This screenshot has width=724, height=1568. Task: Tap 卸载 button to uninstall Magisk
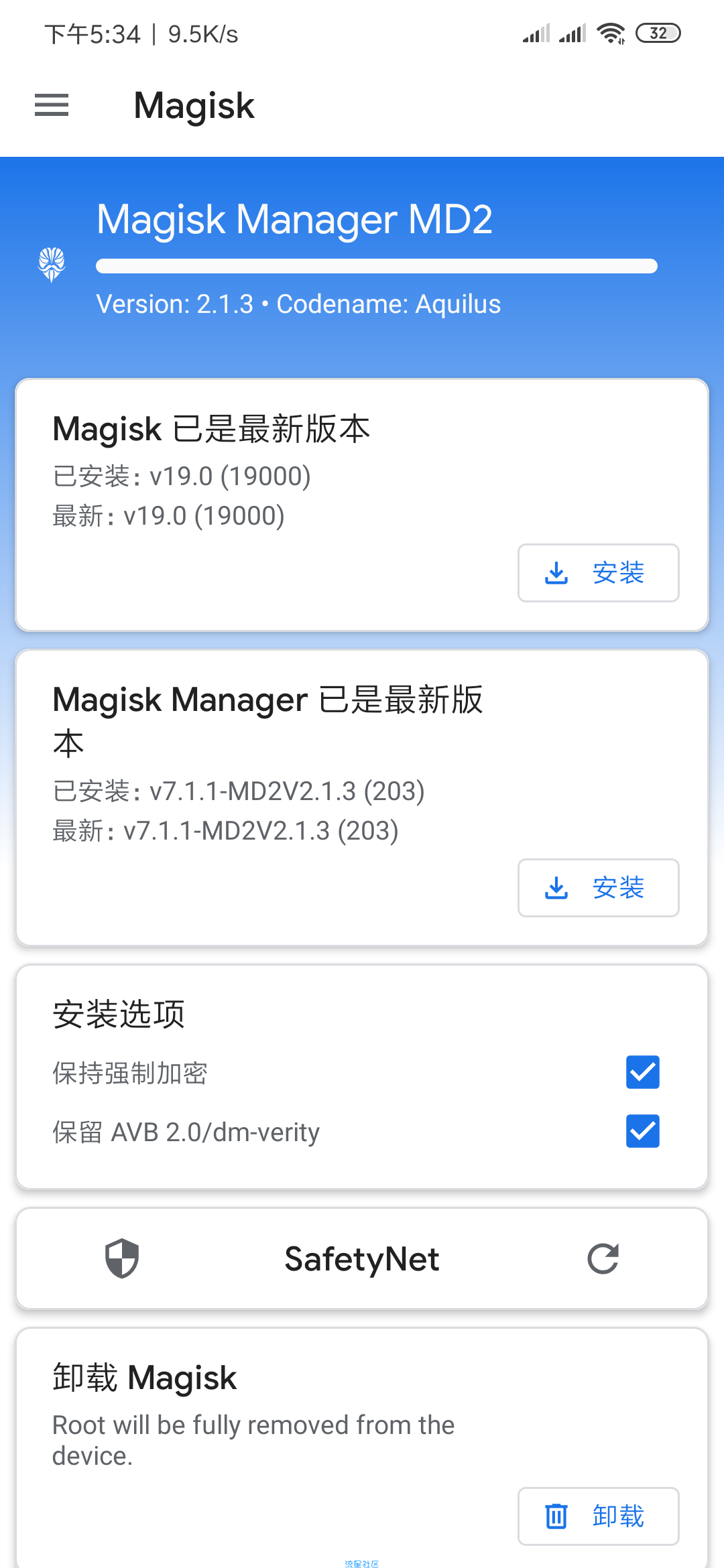point(598,1516)
